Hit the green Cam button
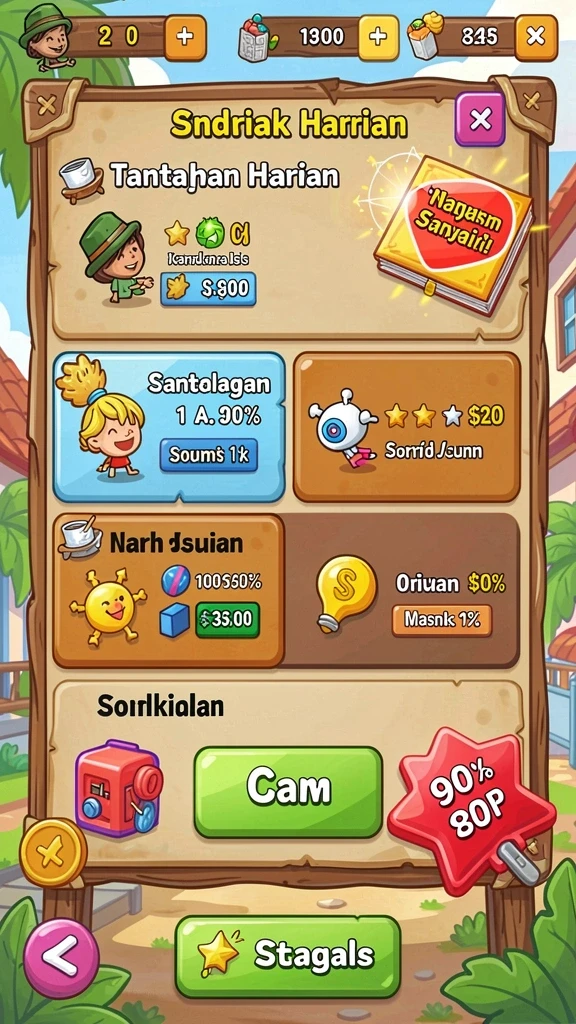This screenshot has height=1024, width=576. [x=288, y=792]
